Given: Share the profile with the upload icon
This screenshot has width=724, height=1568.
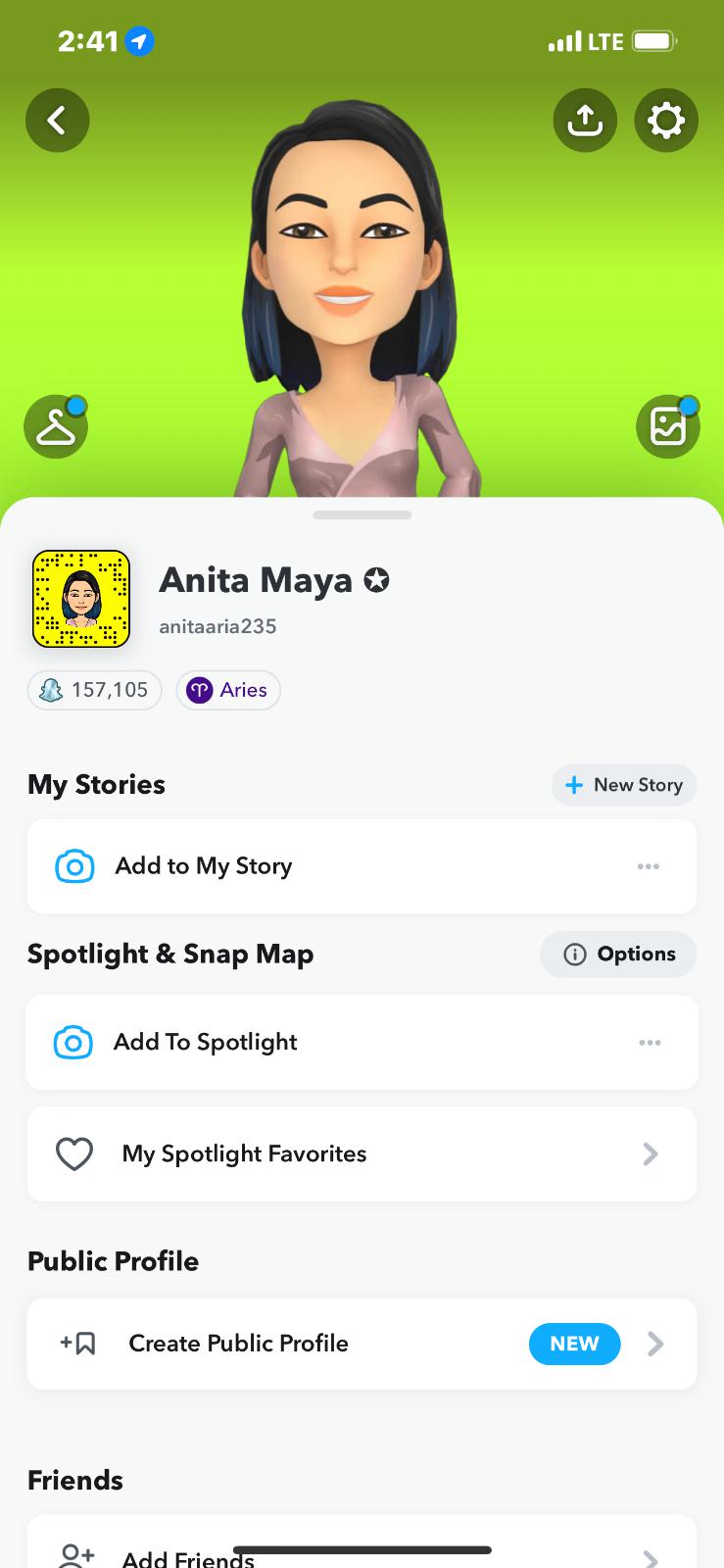Looking at the screenshot, I should (585, 121).
